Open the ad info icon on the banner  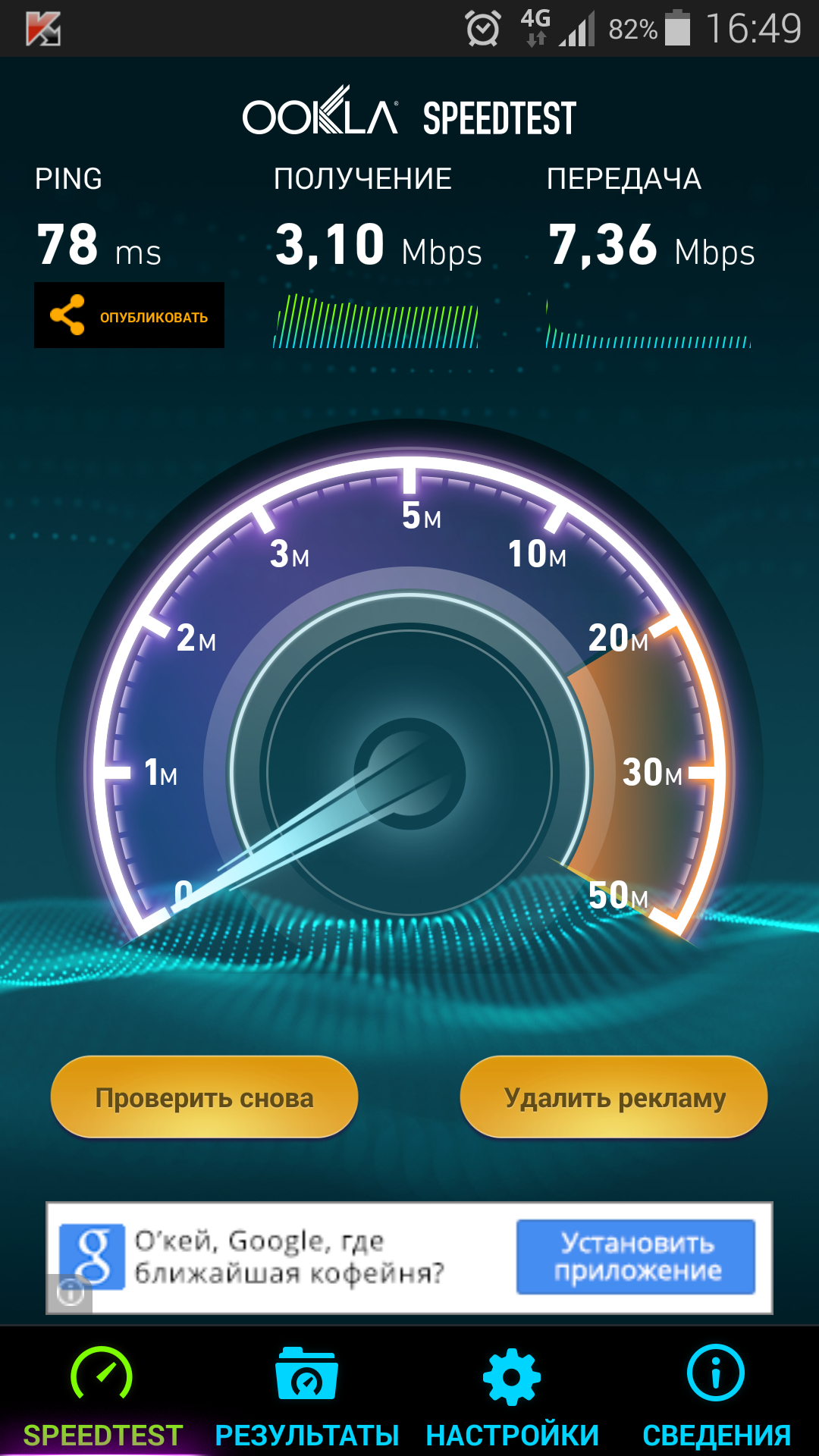[70, 1292]
